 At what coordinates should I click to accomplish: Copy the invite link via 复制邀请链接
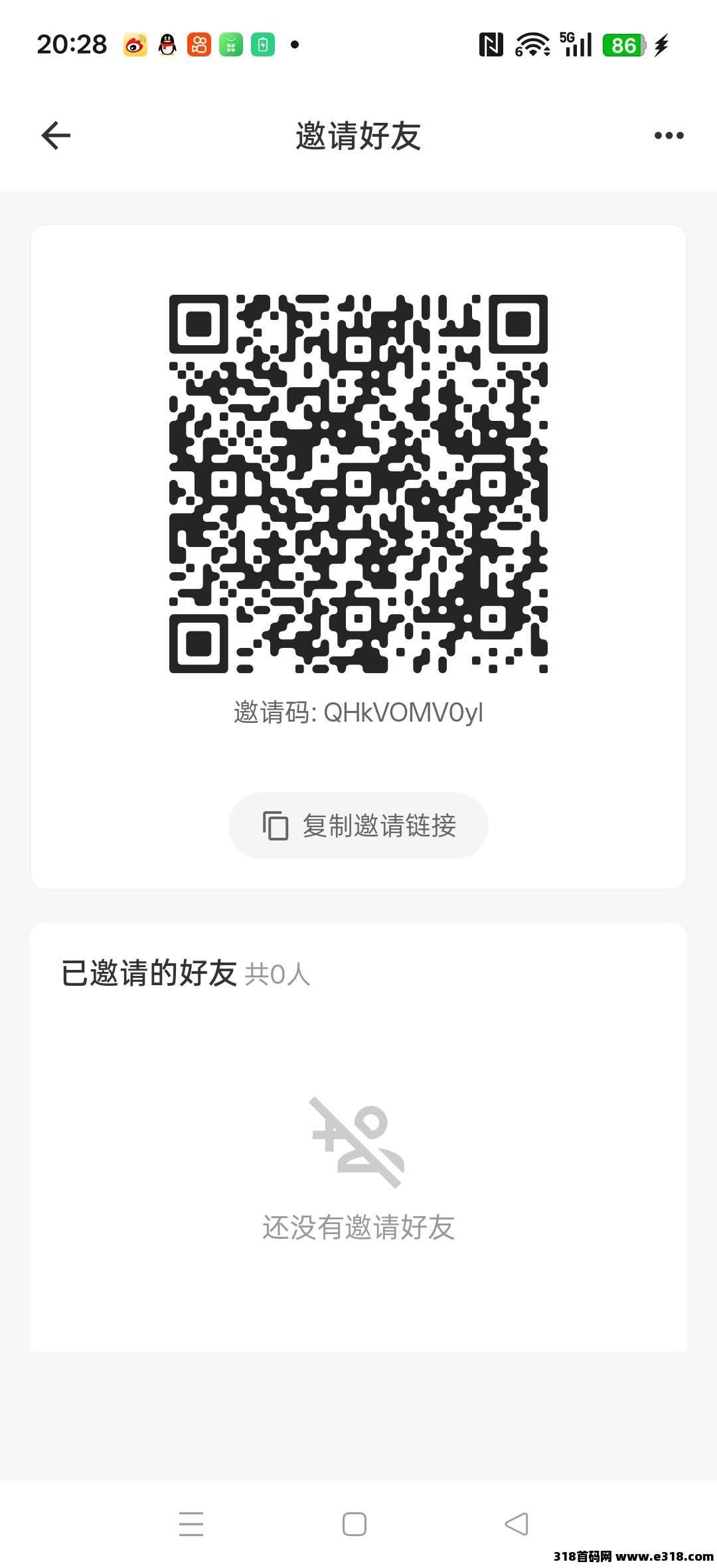(x=358, y=826)
